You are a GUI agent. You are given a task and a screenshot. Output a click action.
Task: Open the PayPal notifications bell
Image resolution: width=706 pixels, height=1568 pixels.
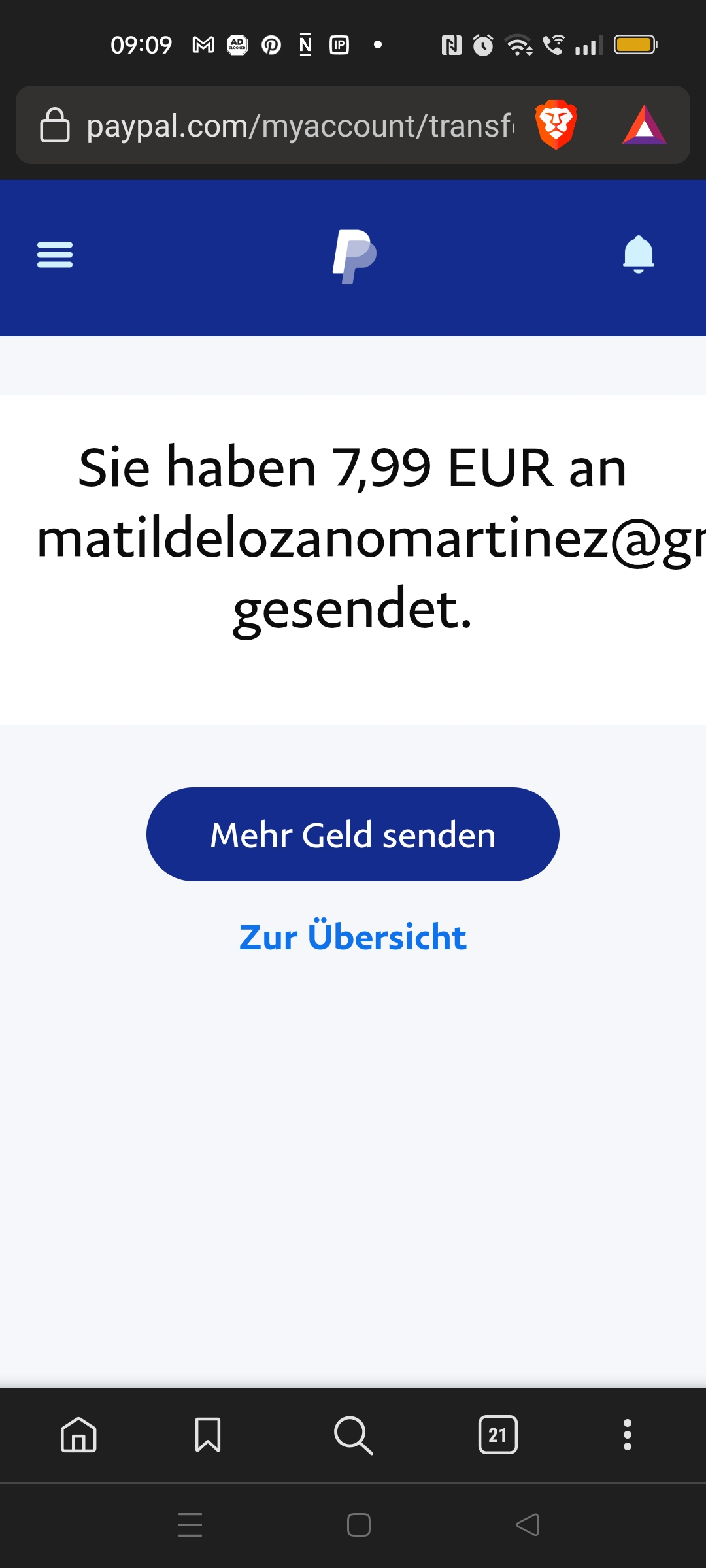coord(638,255)
